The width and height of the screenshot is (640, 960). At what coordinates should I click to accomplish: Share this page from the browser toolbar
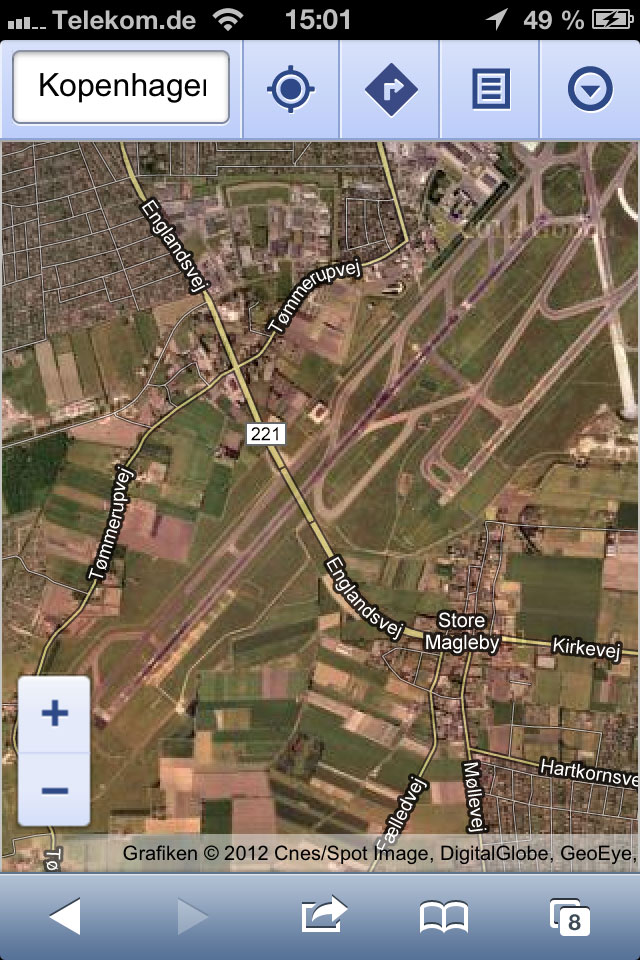324,916
